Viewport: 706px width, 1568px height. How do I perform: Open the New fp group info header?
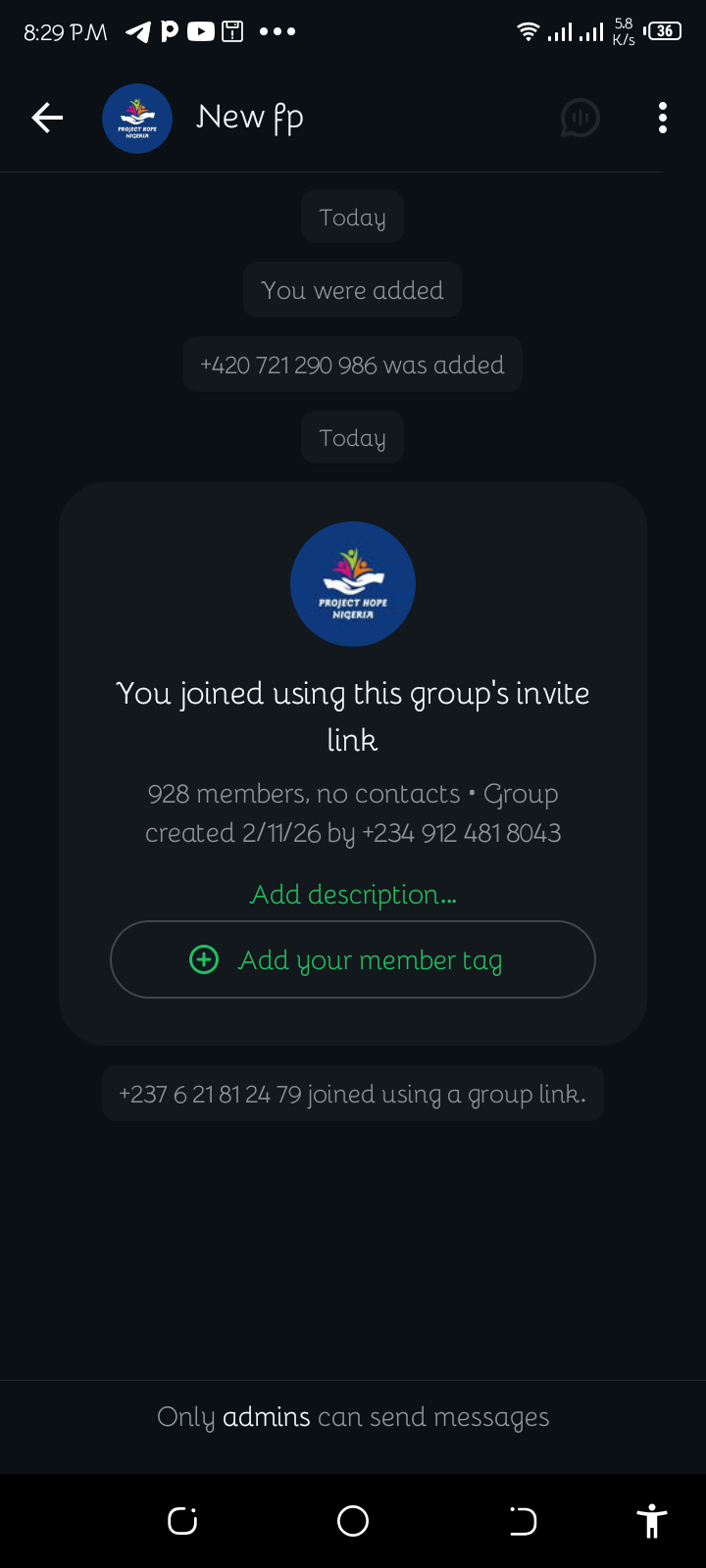250,118
